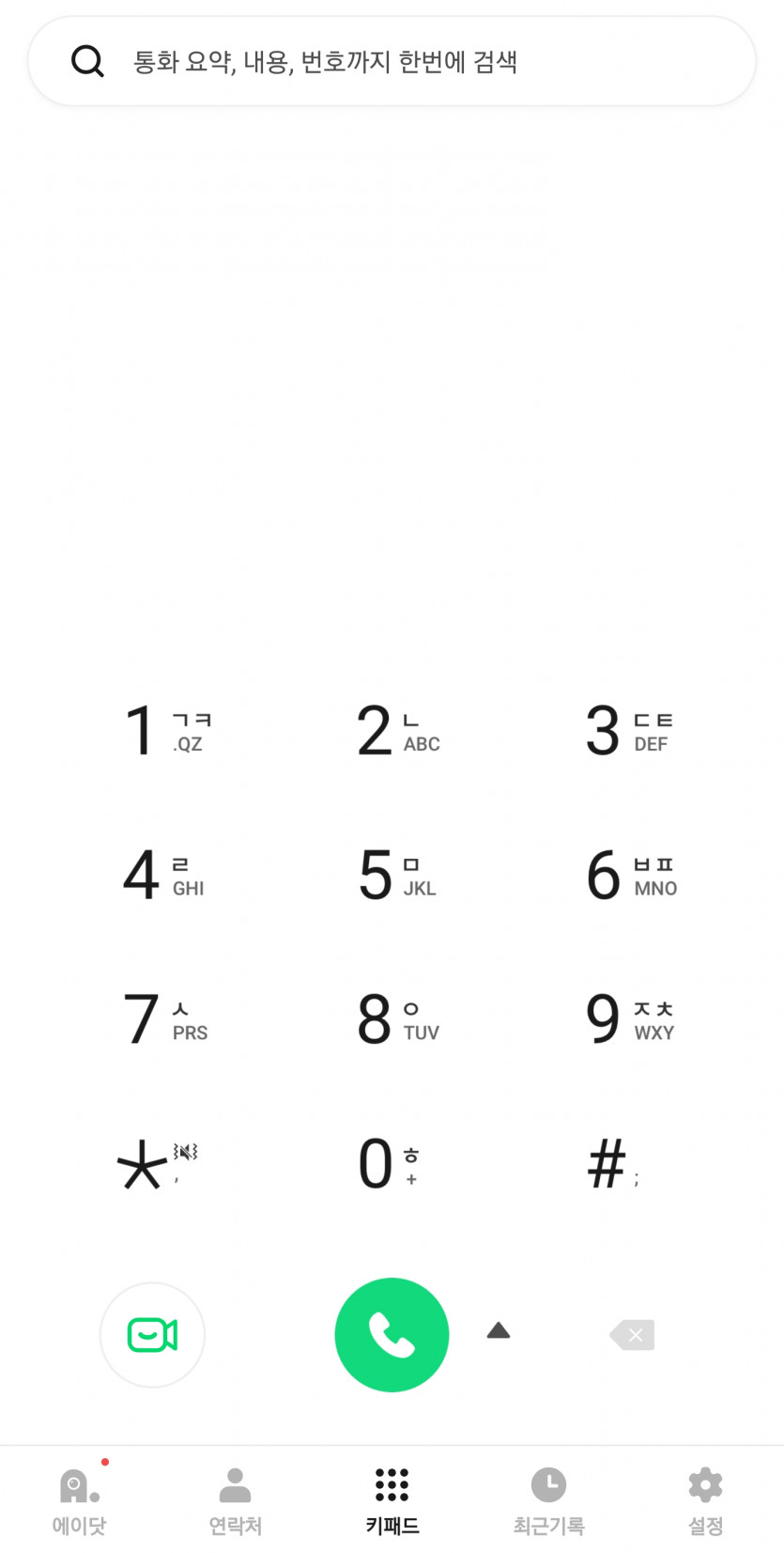Start a video call

pyautogui.click(x=152, y=1334)
